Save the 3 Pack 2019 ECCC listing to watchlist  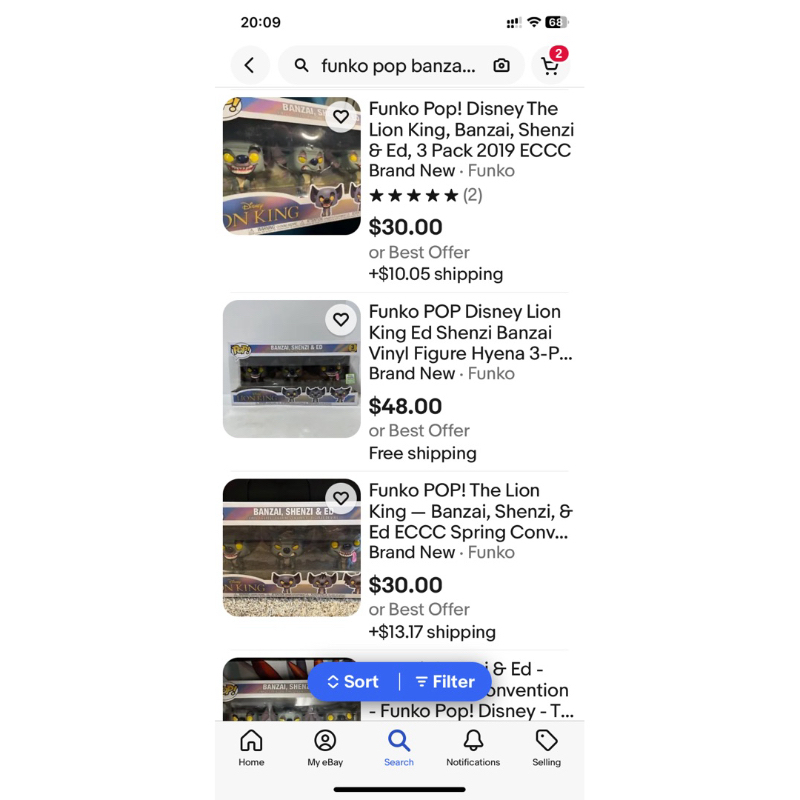click(341, 117)
